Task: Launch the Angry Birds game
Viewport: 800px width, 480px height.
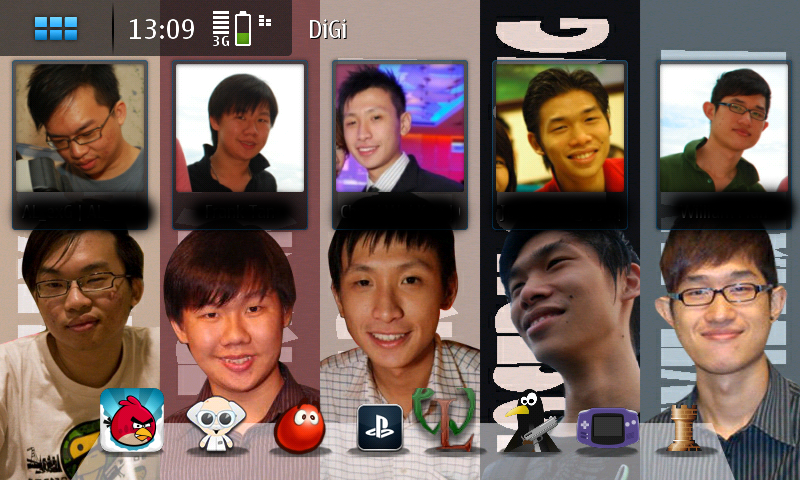Action: point(131,420)
